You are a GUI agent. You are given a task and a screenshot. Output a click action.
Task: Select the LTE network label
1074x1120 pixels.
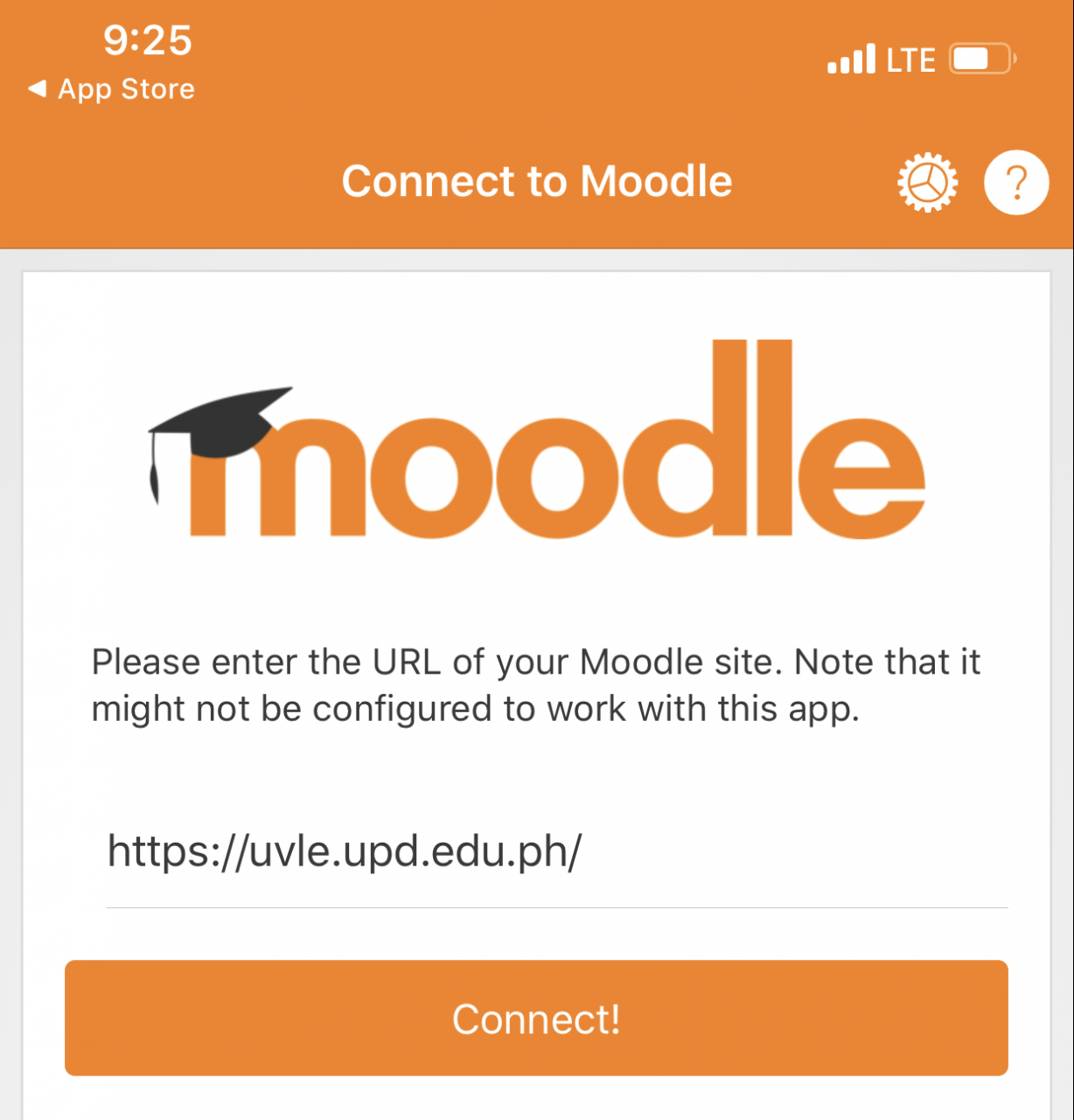[910, 59]
